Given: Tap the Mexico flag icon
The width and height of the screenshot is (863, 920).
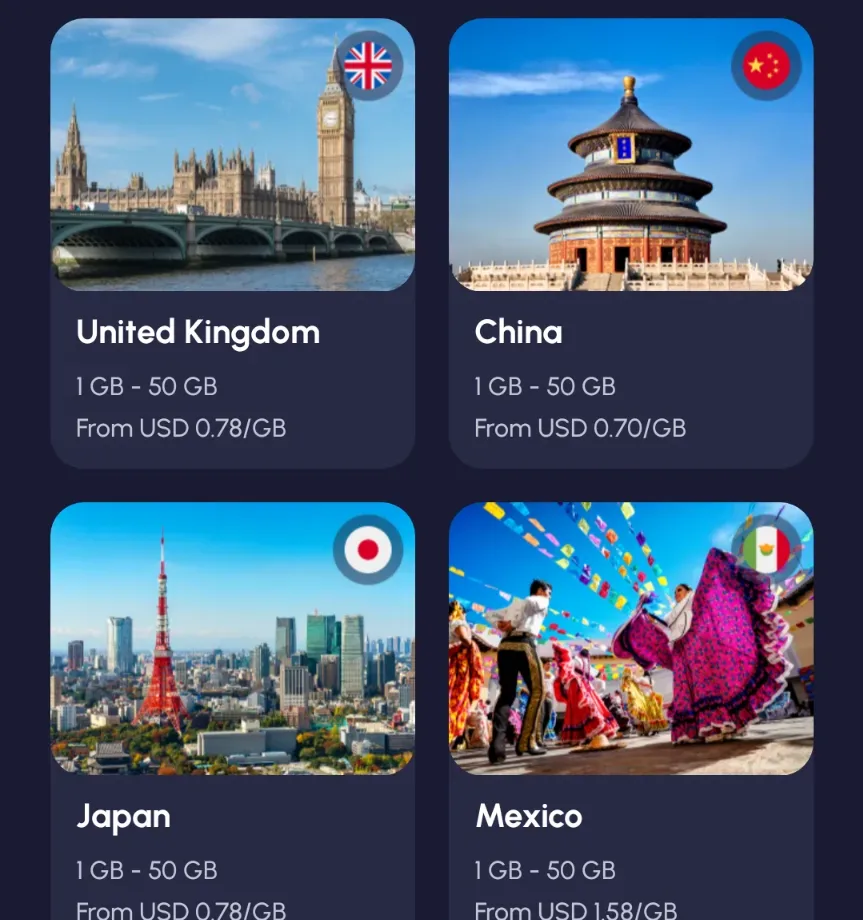Looking at the screenshot, I should (x=767, y=548).
